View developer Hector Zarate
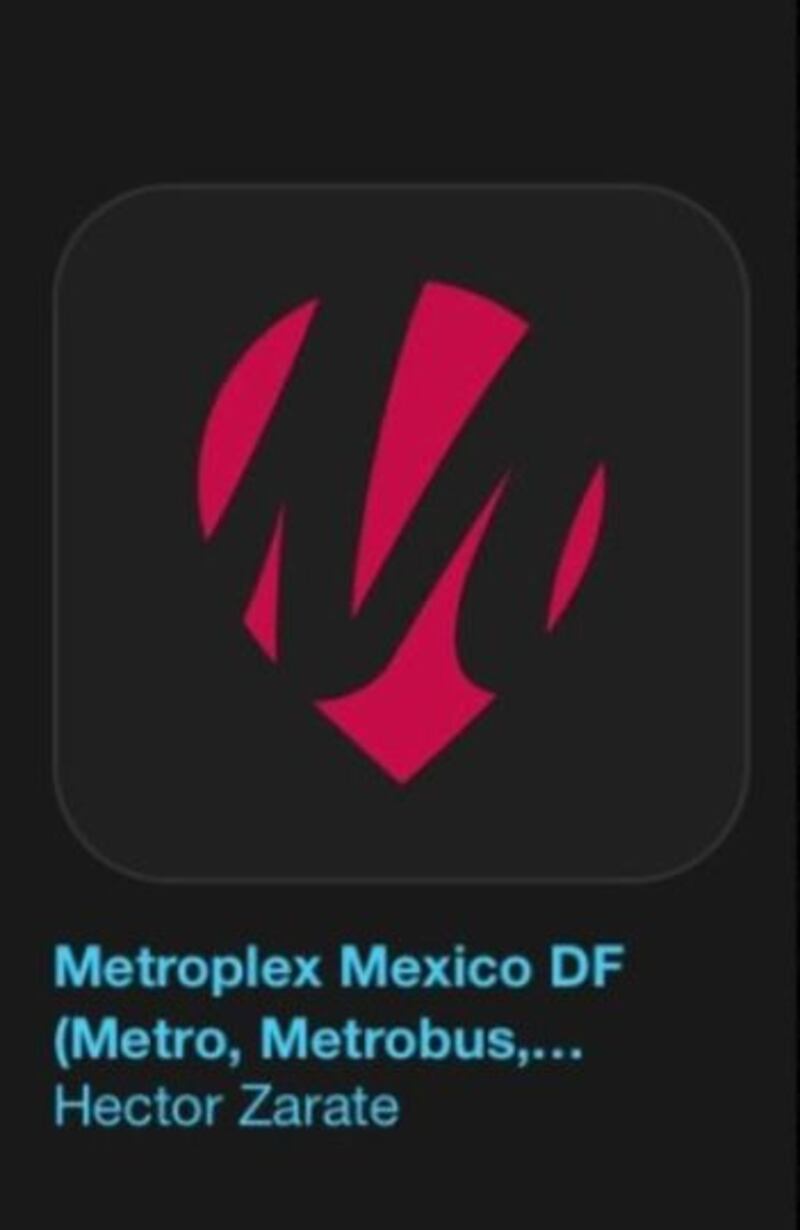The image size is (800, 1230). pos(226,1108)
